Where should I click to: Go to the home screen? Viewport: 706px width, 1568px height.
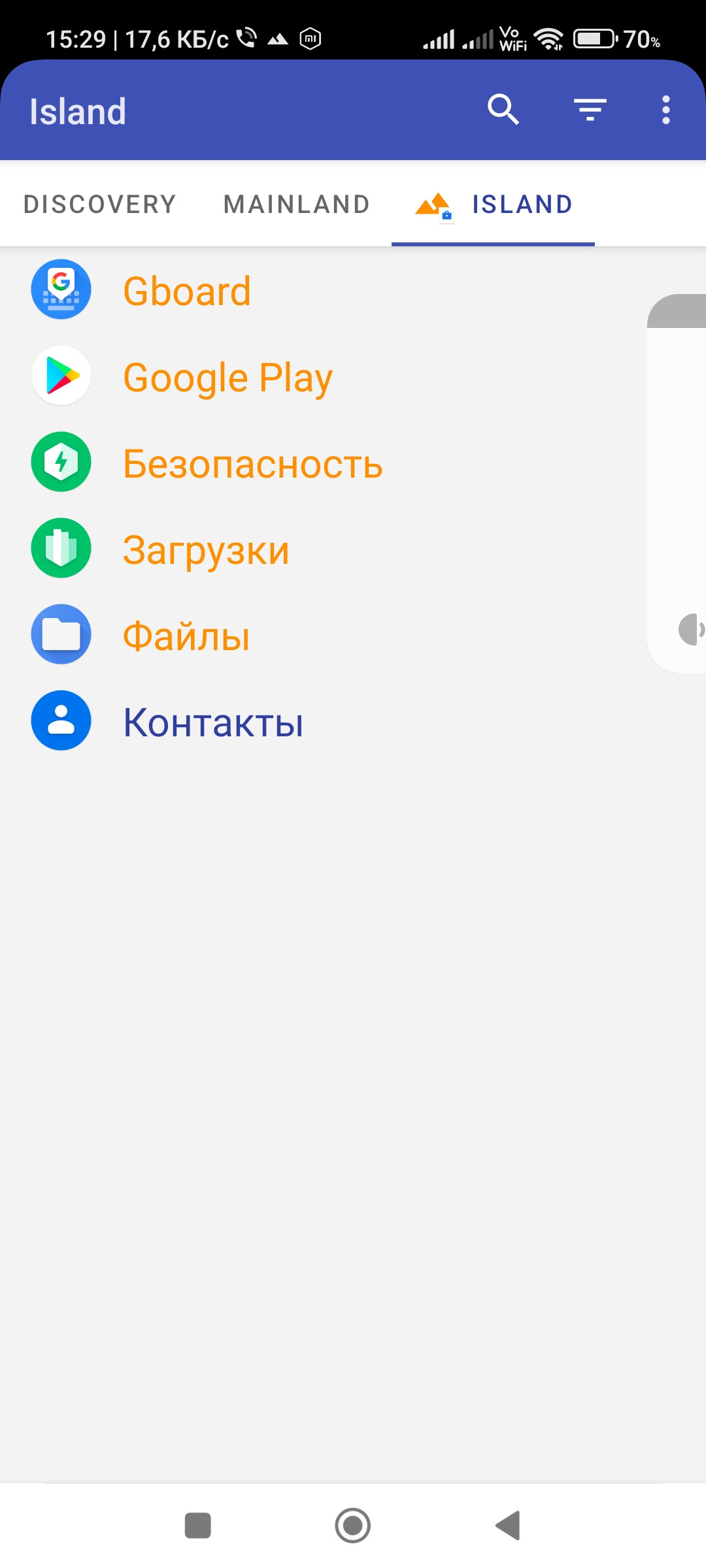point(353,1526)
